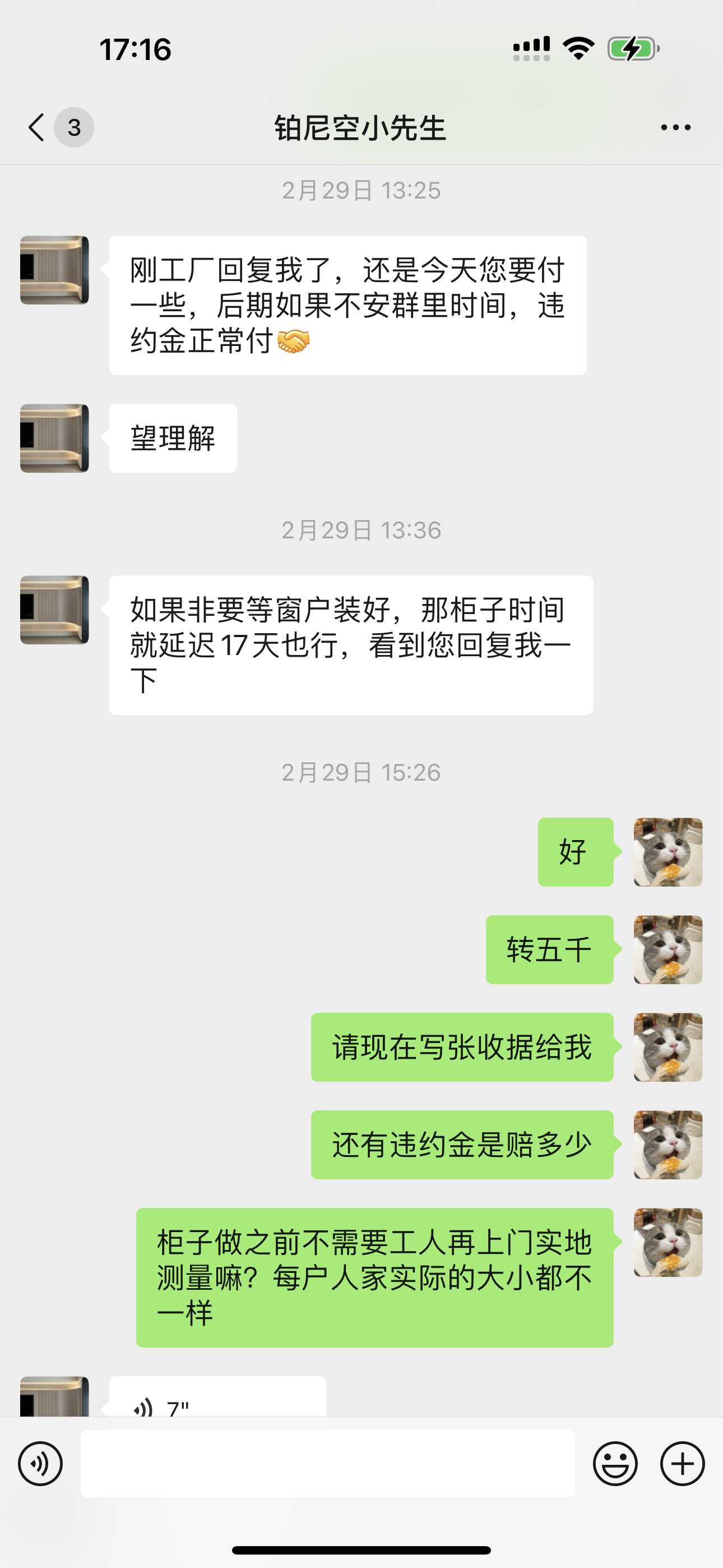Focus the message text field
This screenshot has width=723, height=1568.
(327, 1464)
